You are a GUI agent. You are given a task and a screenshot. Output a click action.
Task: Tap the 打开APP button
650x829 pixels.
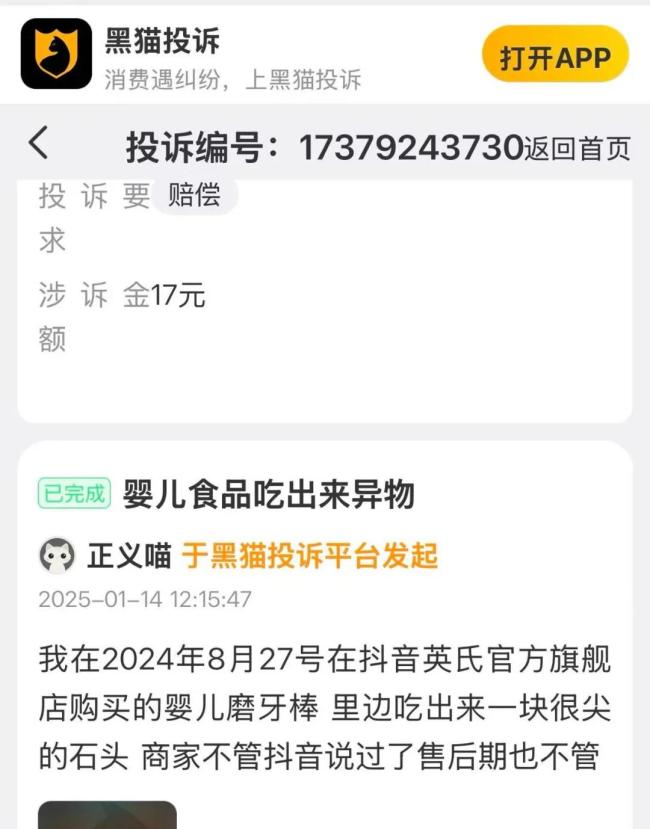coord(555,56)
